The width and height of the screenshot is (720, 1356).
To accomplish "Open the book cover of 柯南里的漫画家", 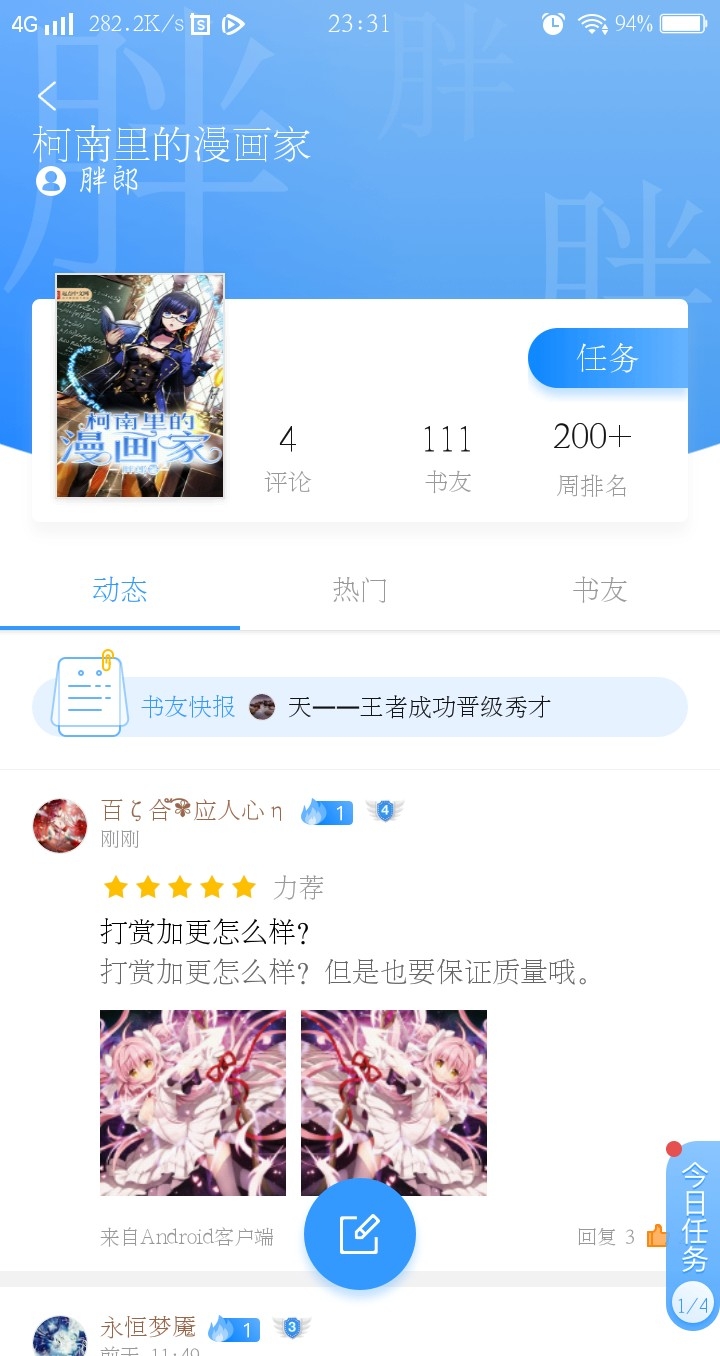I will coord(140,386).
